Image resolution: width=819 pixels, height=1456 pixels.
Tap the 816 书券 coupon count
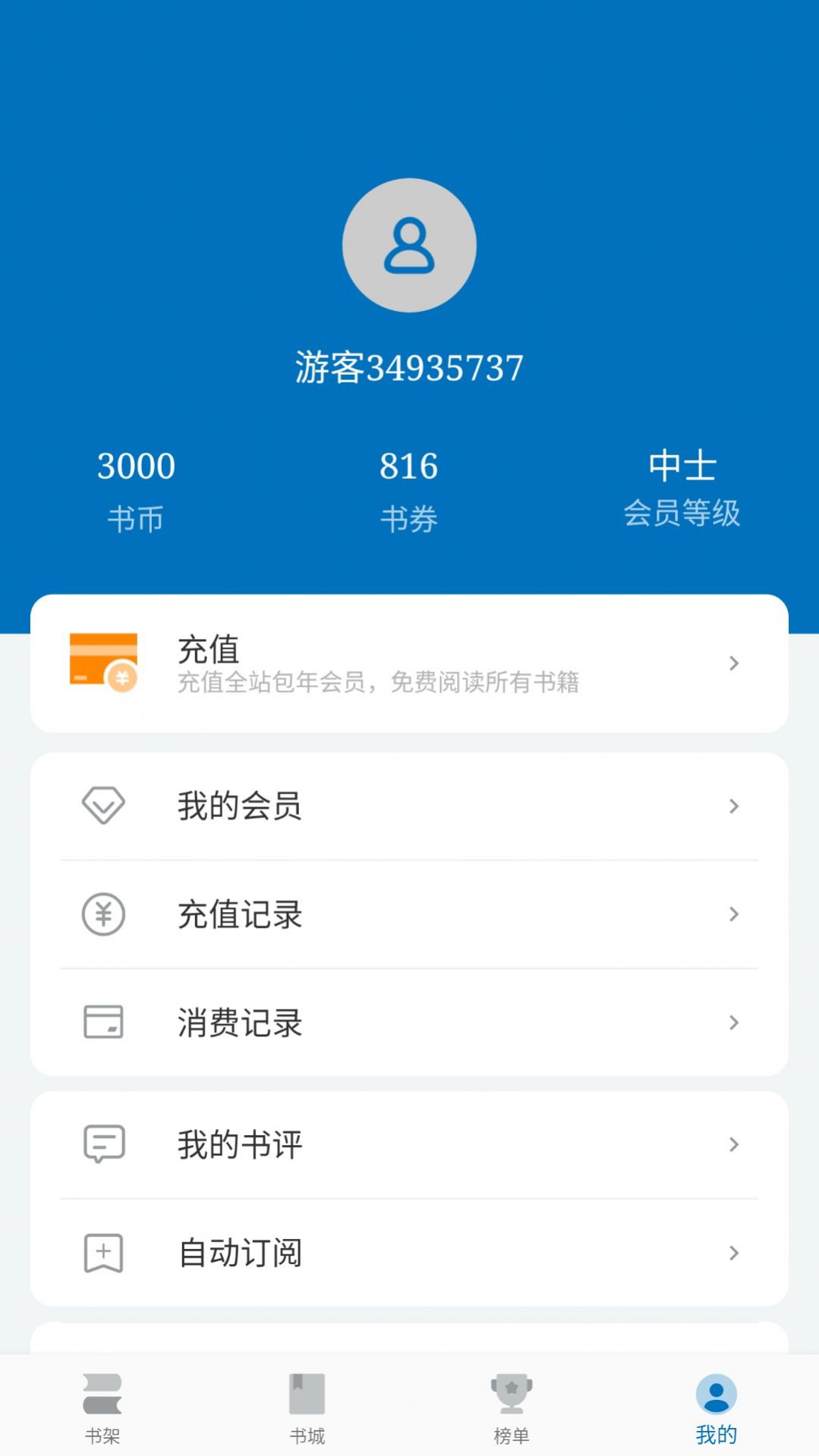tap(410, 486)
